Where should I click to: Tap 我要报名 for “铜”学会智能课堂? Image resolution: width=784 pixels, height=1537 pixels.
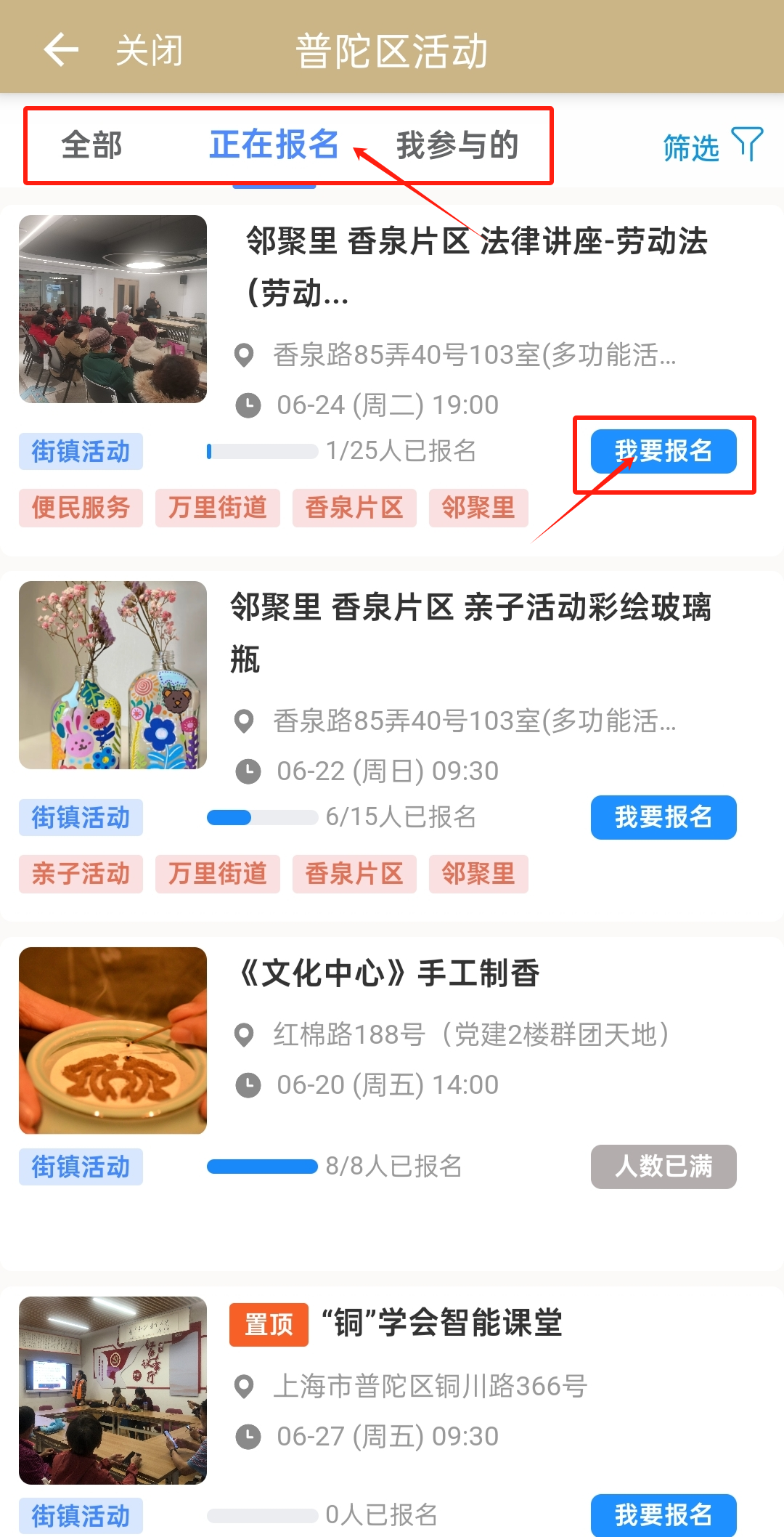point(663,1514)
